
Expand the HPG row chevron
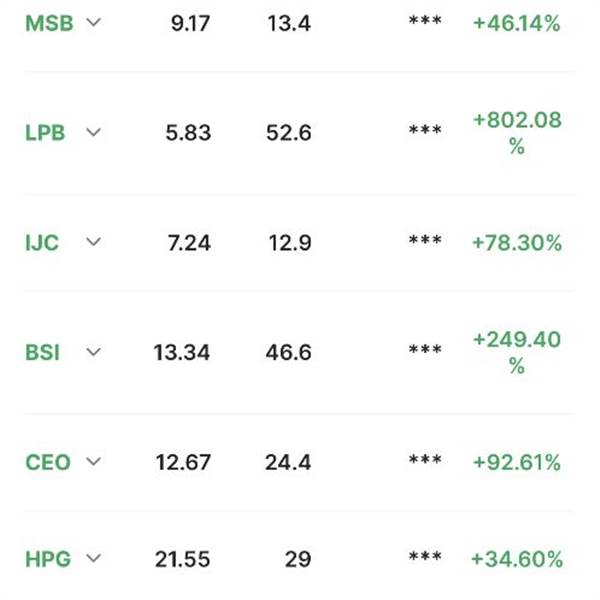(x=93, y=559)
